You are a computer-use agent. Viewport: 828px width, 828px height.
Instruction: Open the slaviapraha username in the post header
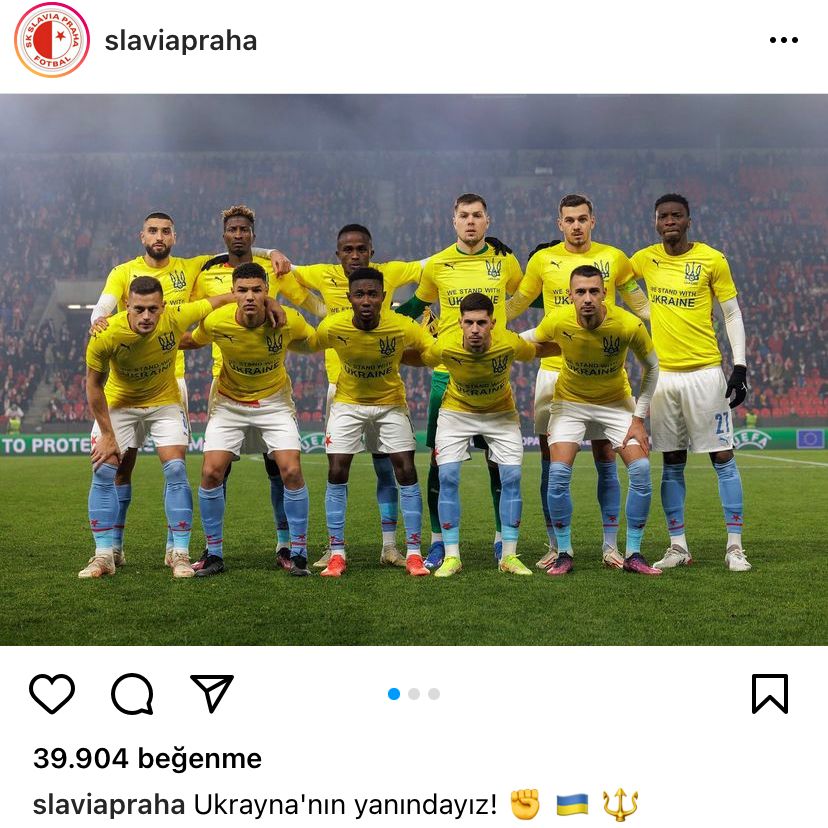pyautogui.click(x=181, y=41)
